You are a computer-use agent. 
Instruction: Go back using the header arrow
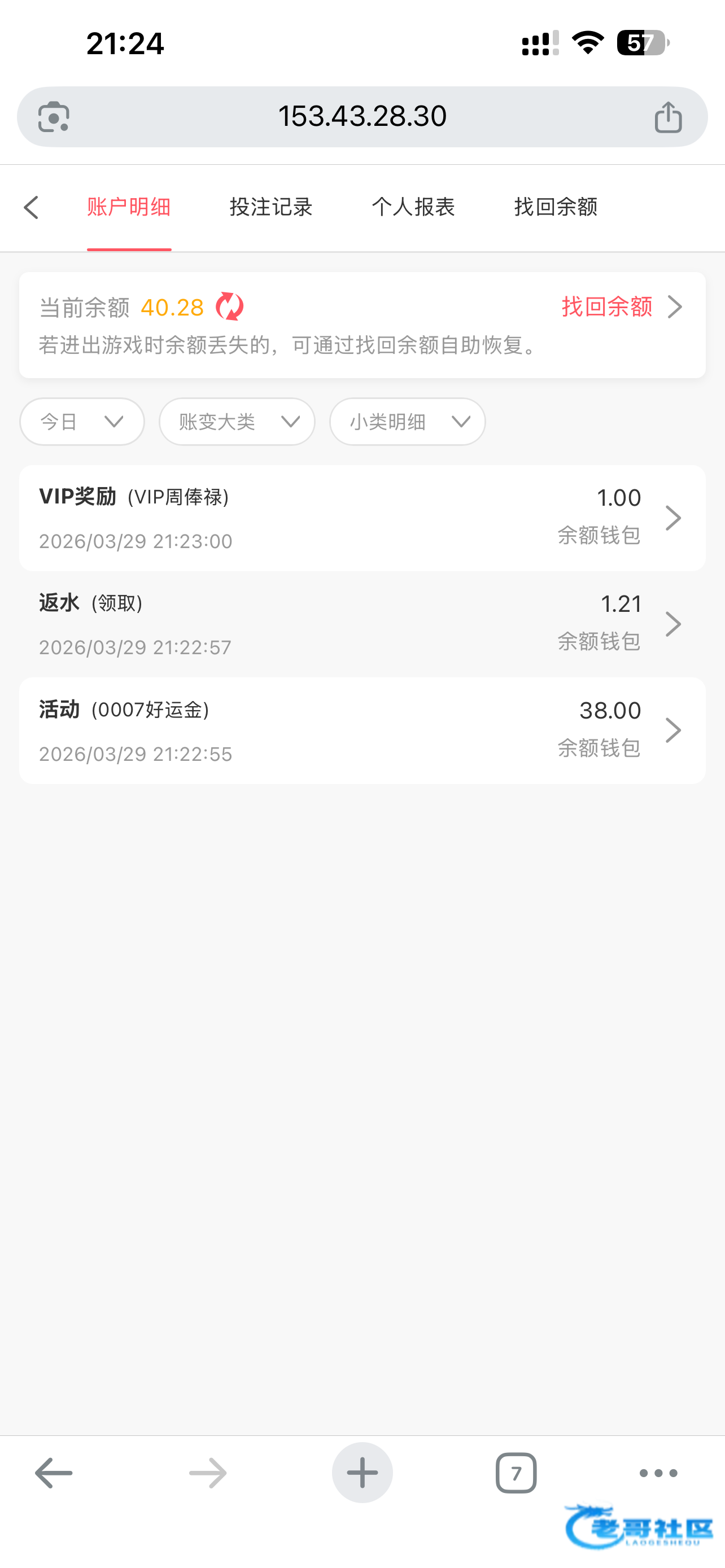tap(32, 208)
